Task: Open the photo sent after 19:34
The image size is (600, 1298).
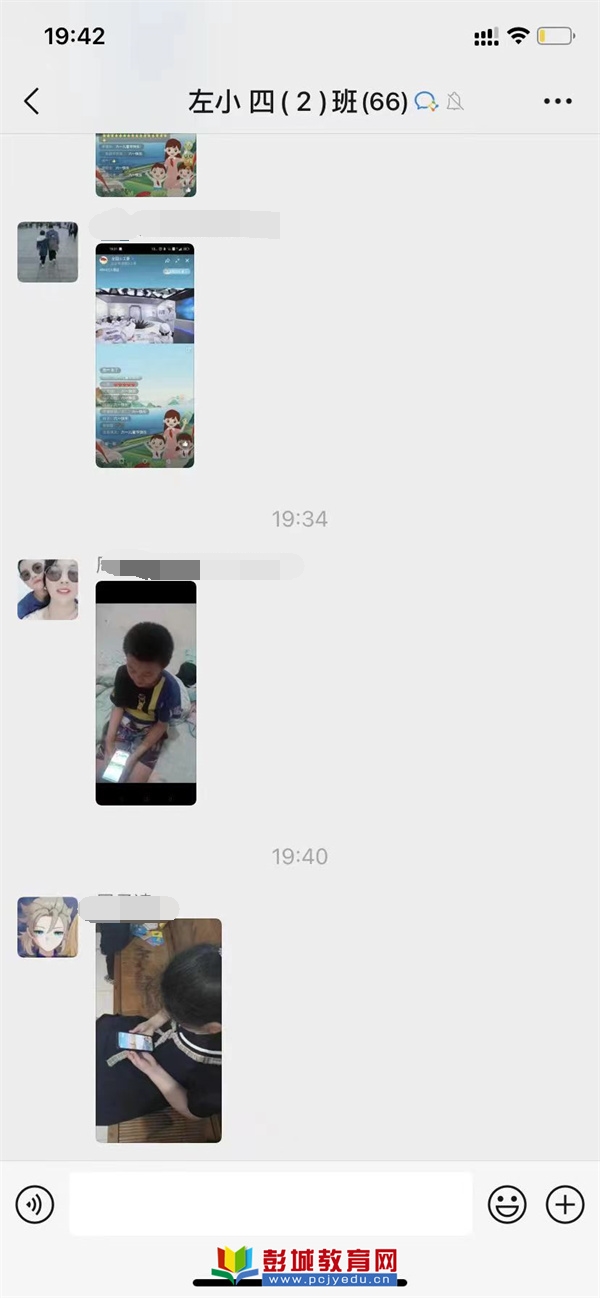Action: [x=146, y=693]
